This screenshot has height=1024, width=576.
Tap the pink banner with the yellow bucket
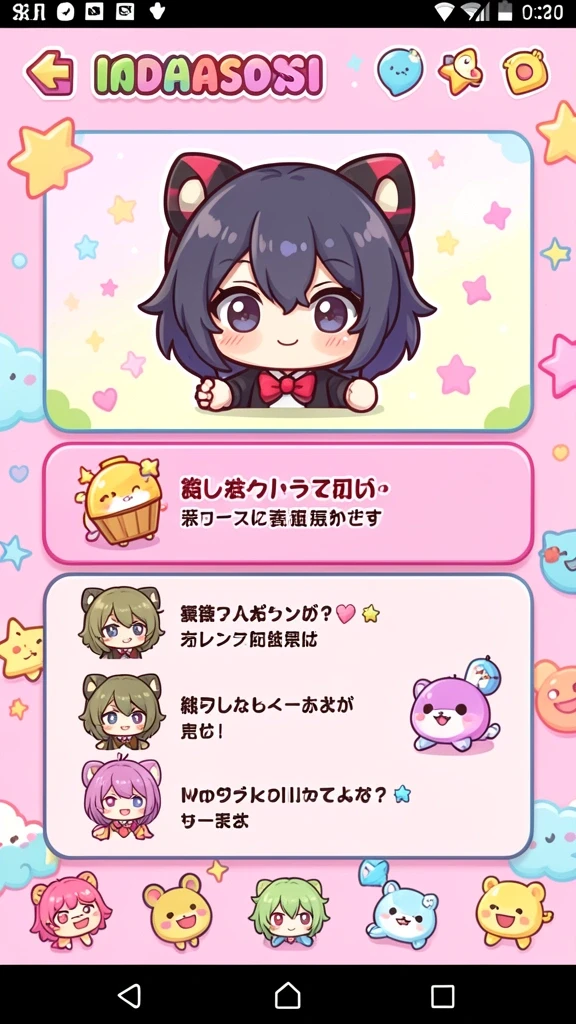click(288, 504)
